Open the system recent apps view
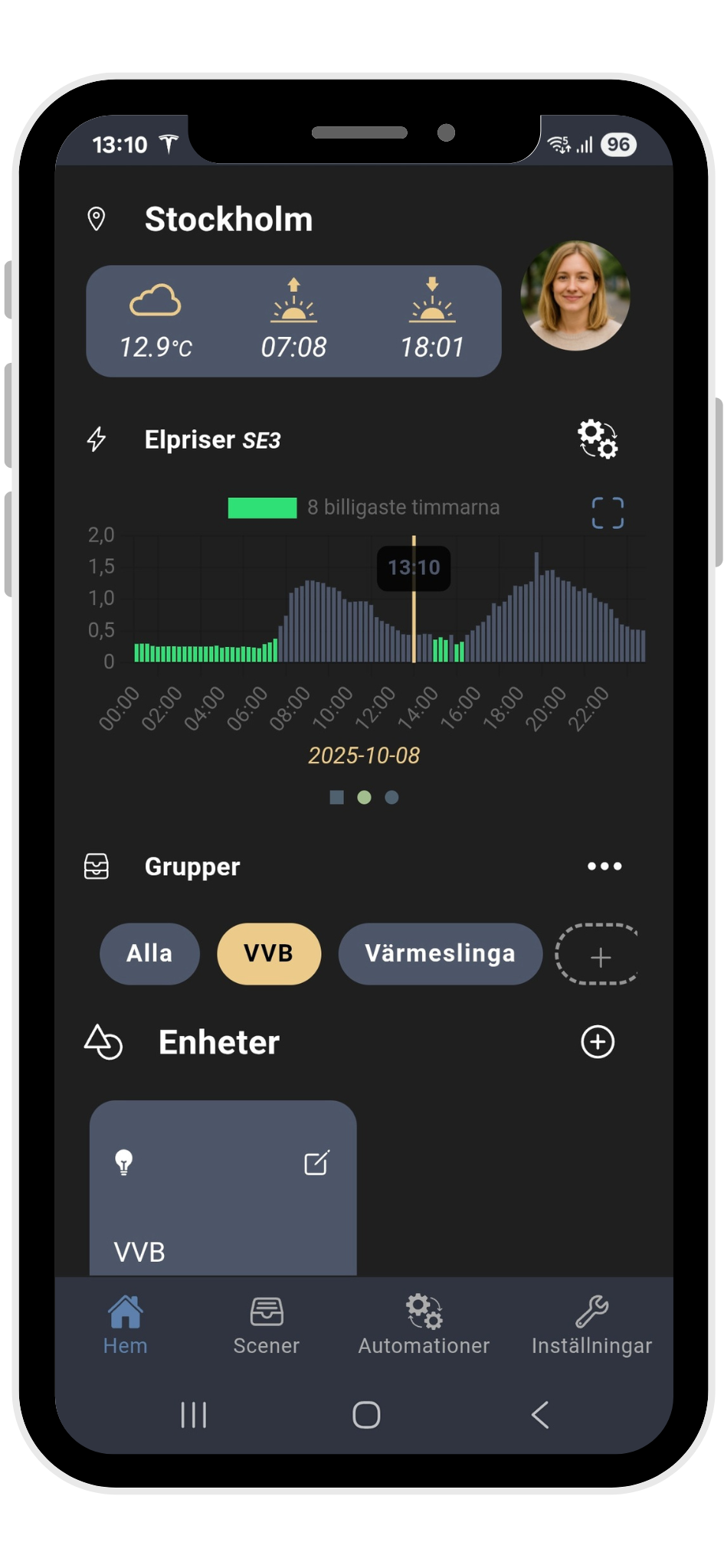Screen dimensions: 724x1568 coord(193,1414)
